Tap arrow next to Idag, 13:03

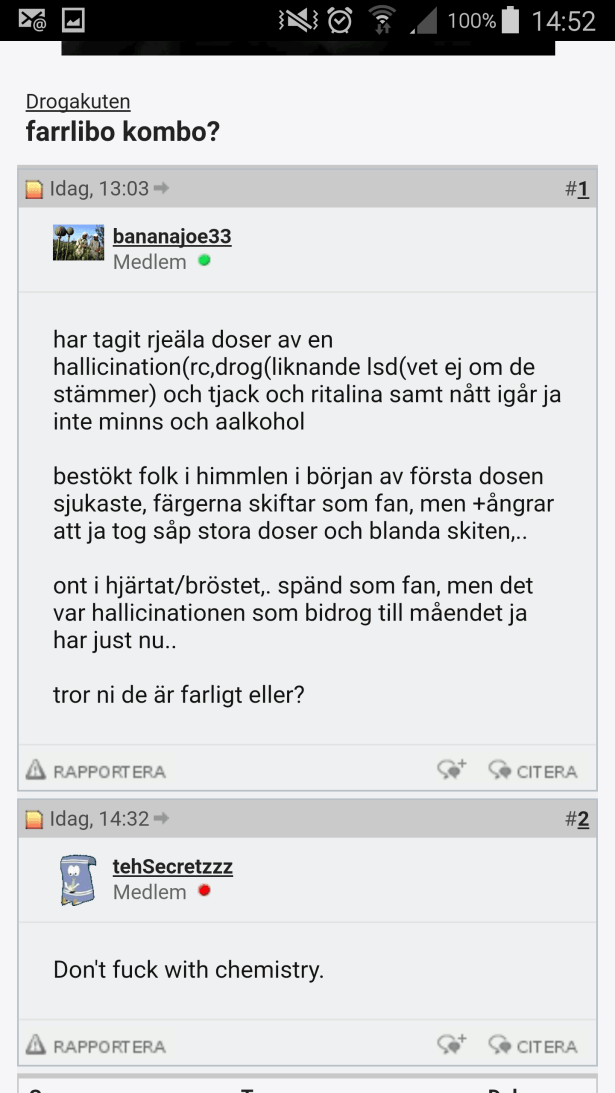(161, 189)
